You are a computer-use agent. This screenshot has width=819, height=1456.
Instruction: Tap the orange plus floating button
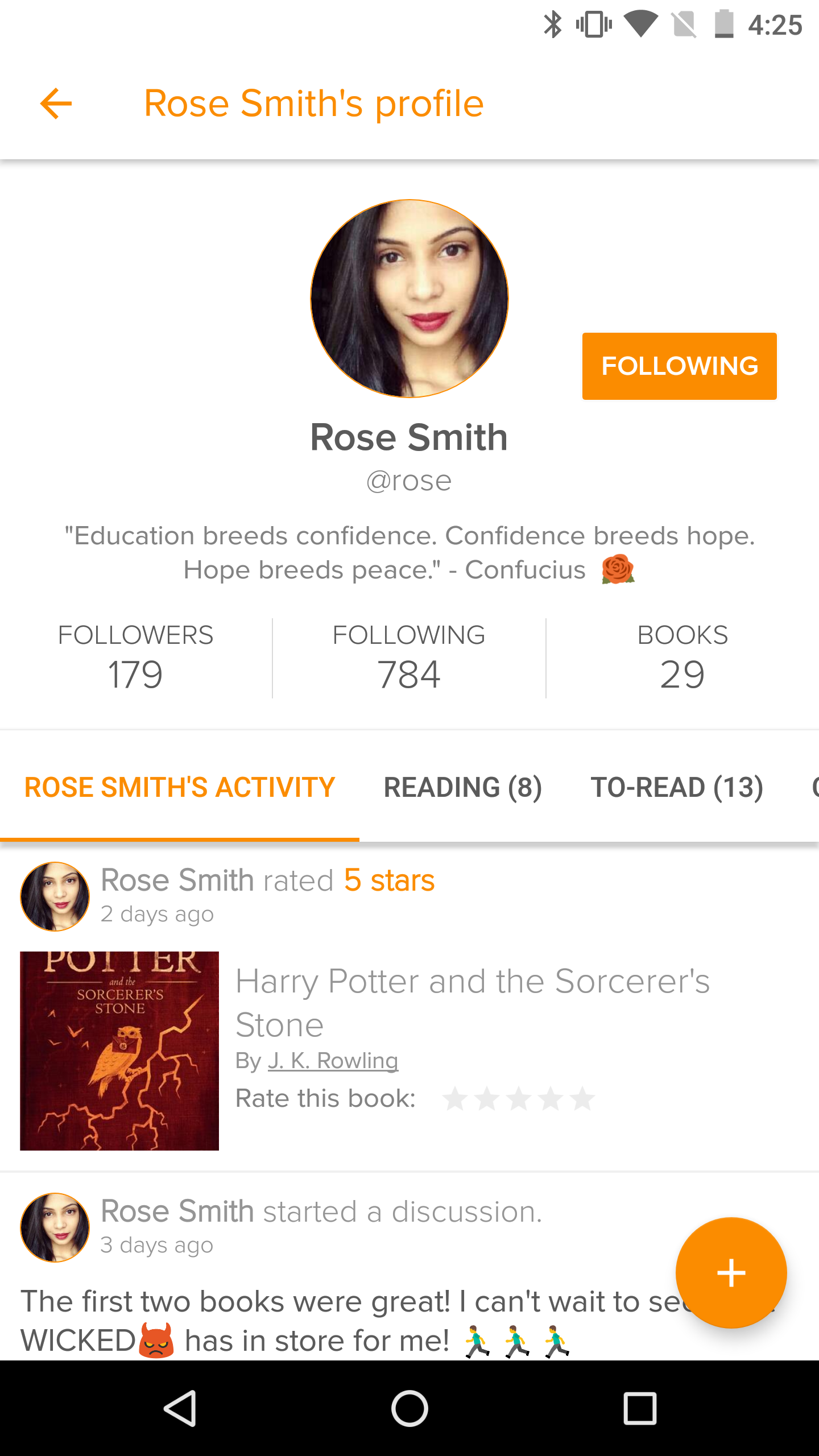(731, 1273)
